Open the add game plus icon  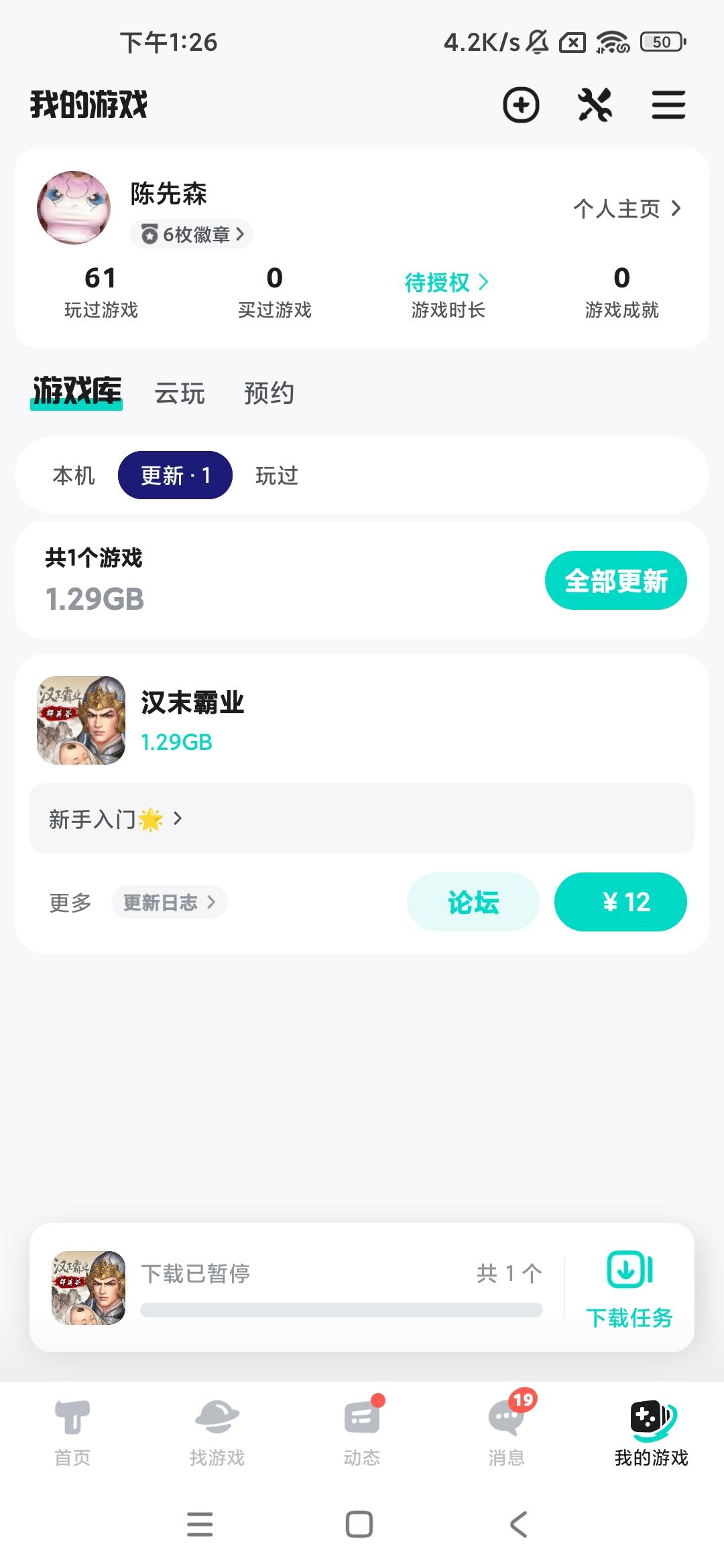click(x=522, y=105)
